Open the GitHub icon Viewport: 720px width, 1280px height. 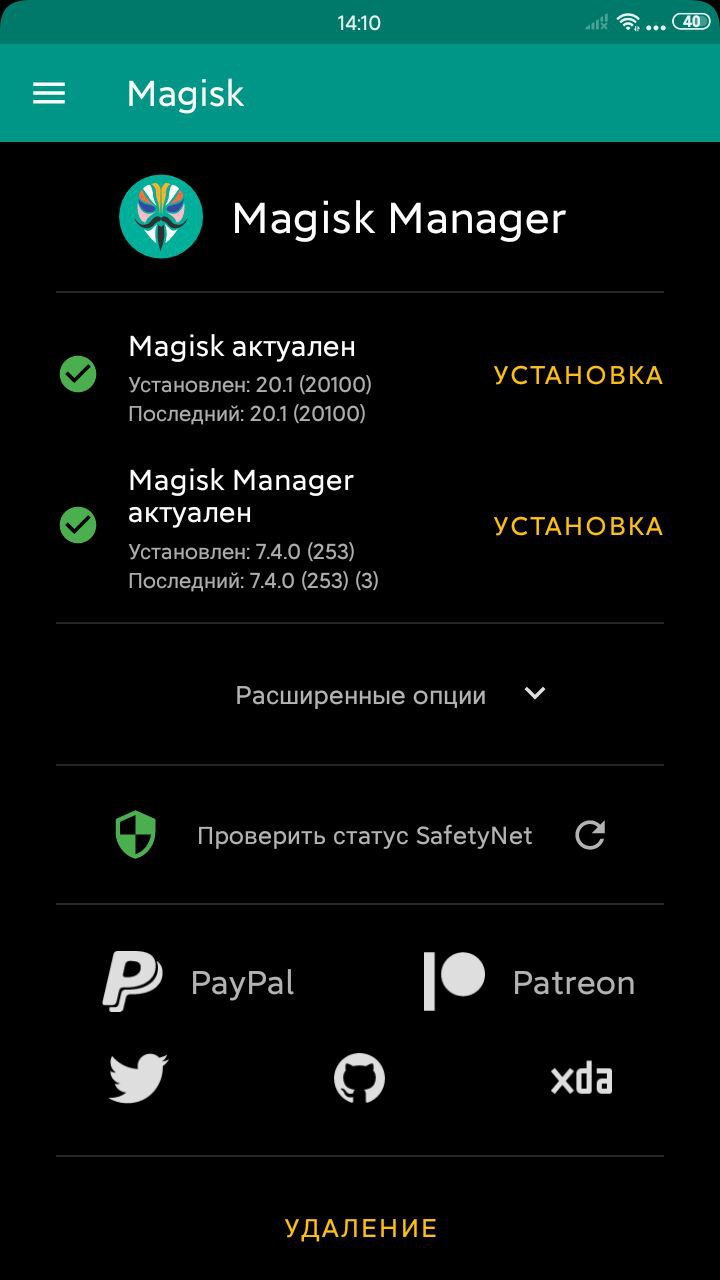pyautogui.click(x=359, y=1080)
